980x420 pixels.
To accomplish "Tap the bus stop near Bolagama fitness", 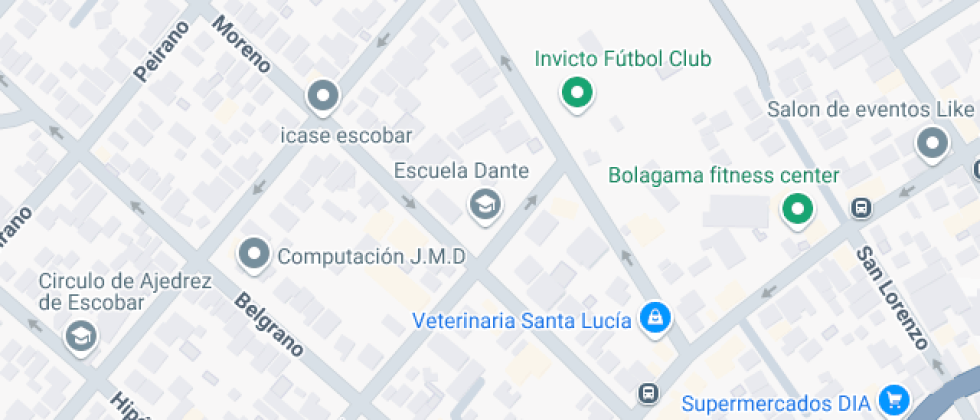I will [859, 208].
